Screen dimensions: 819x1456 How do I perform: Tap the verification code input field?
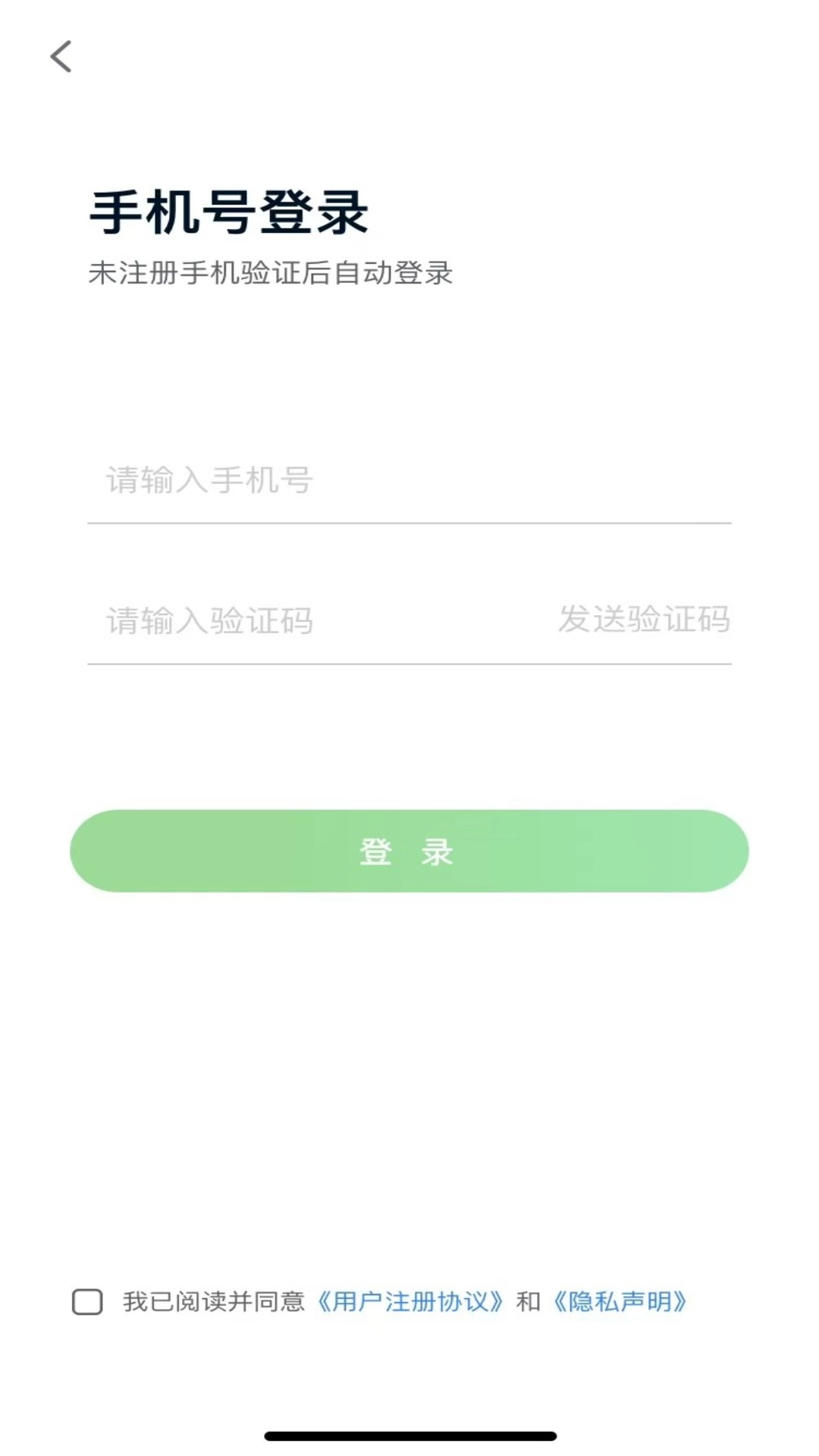[x=265, y=619]
